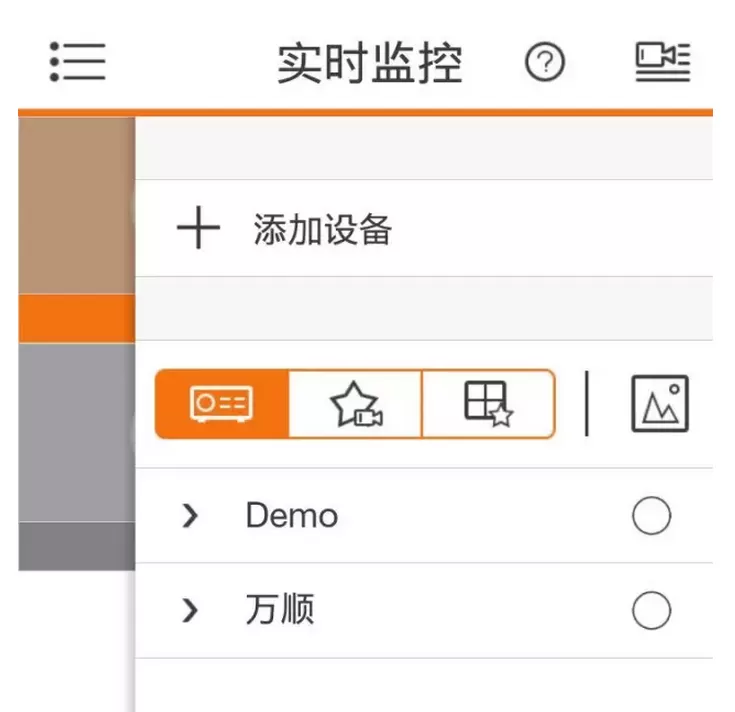
Task: Open the picture gallery icon
Action: [x=660, y=403]
